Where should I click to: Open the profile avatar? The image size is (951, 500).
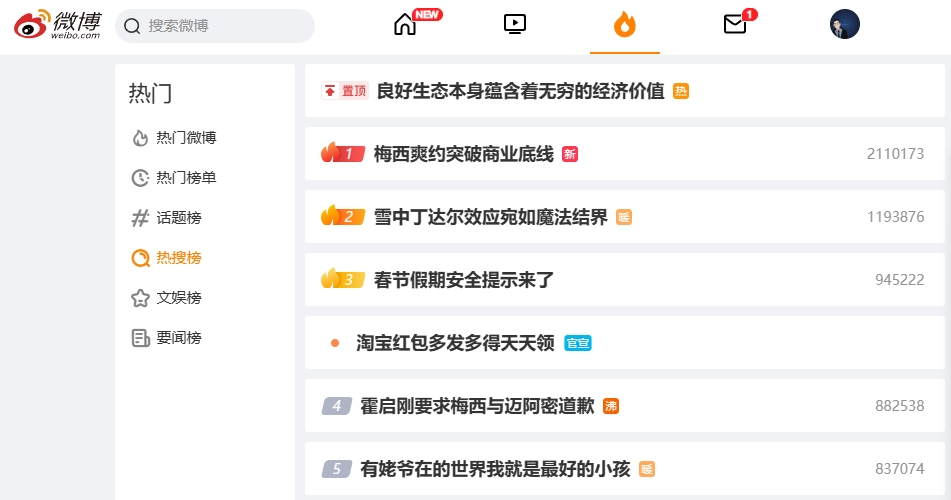point(845,24)
